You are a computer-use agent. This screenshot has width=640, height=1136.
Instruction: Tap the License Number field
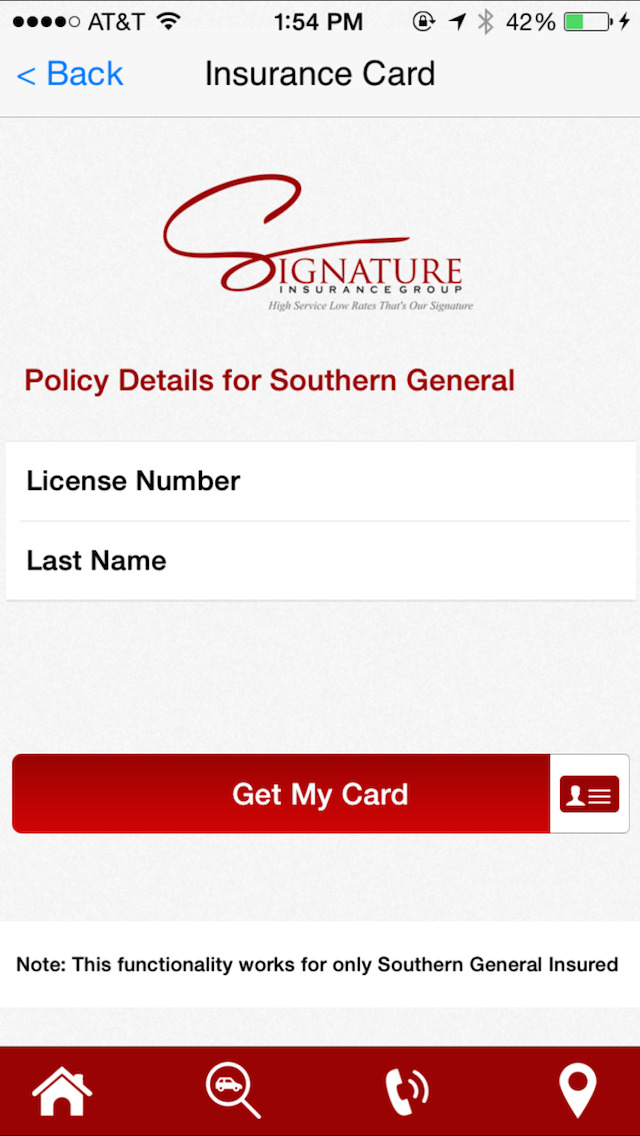(320, 481)
